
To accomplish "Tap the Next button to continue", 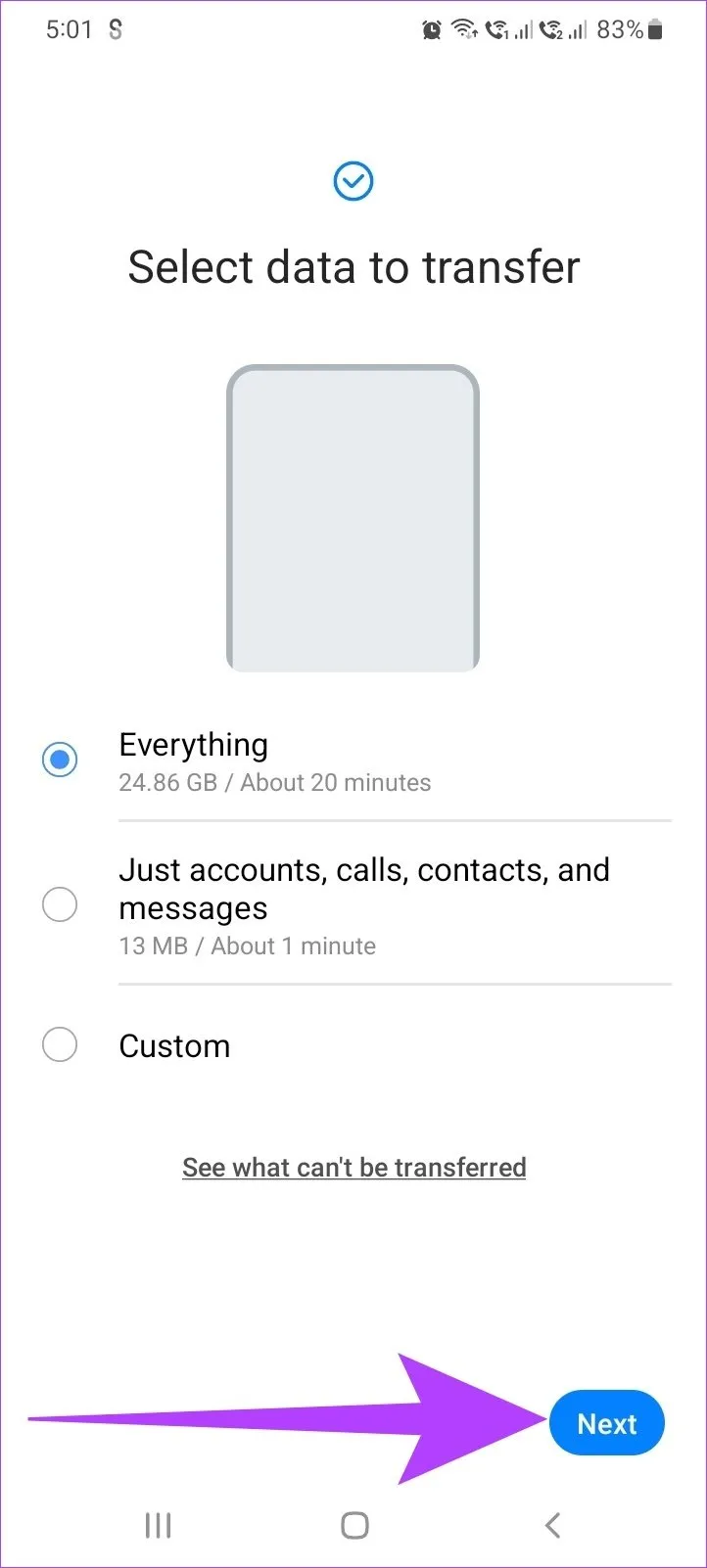I will pyautogui.click(x=606, y=1423).
